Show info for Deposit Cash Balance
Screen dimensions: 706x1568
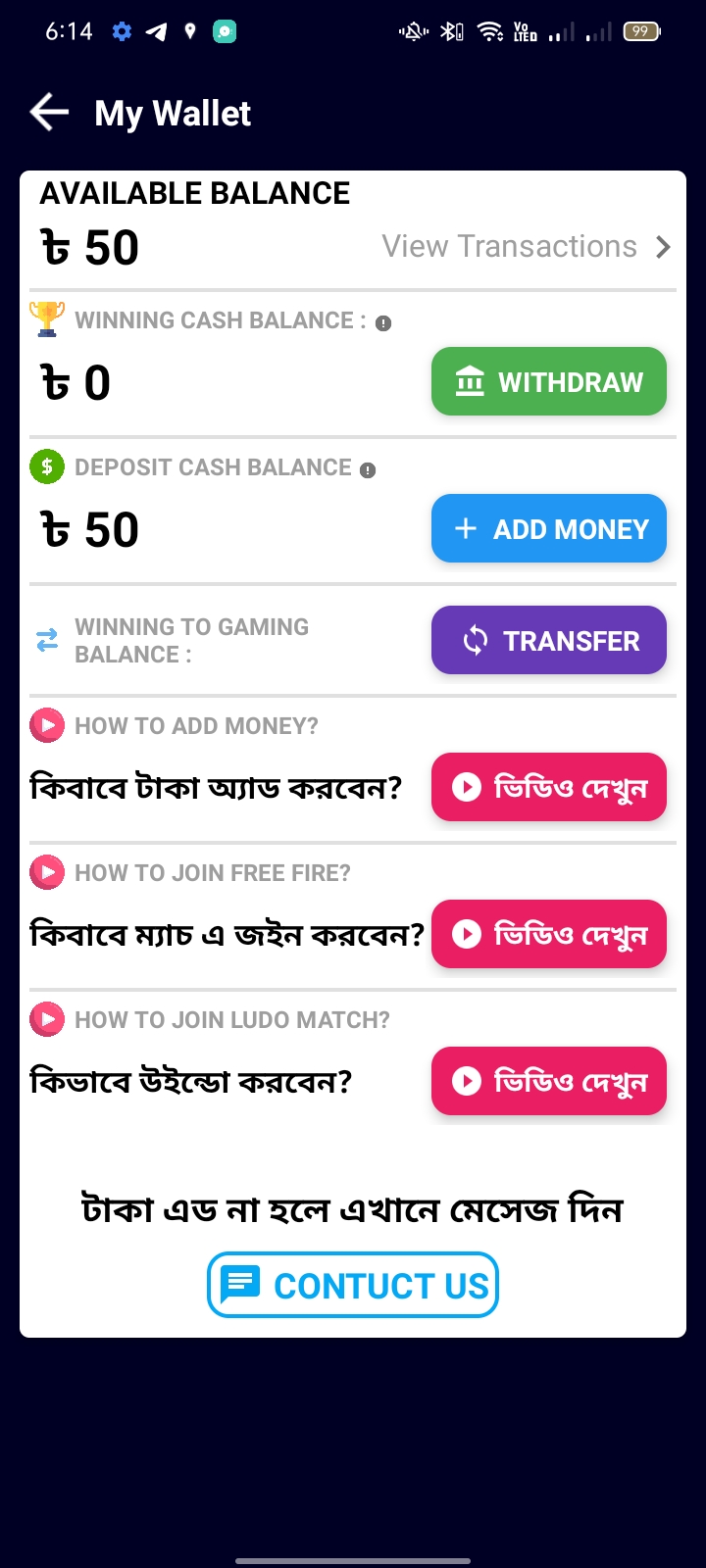(368, 470)
